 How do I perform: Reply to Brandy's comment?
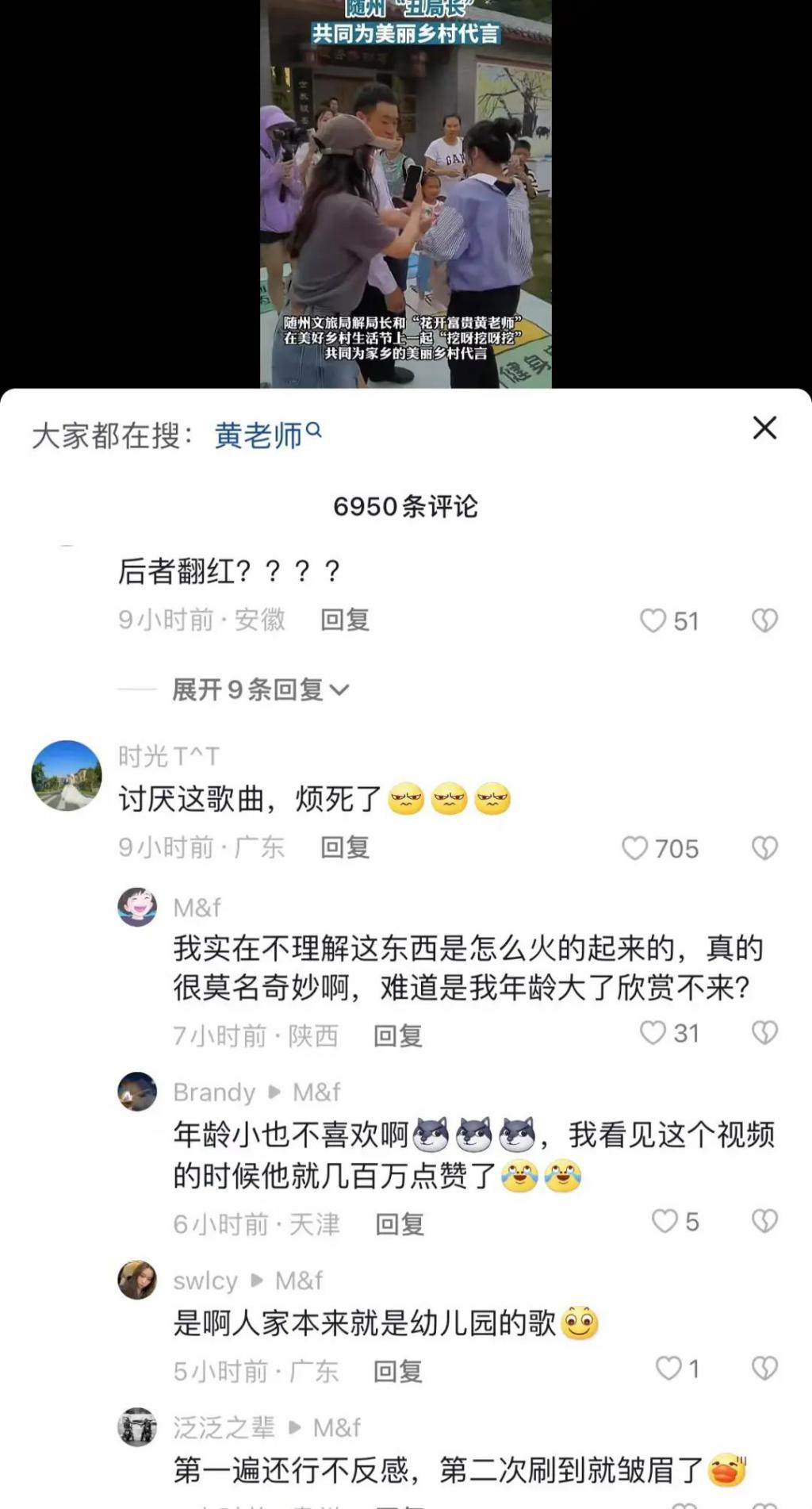[x=400, y=1224]
